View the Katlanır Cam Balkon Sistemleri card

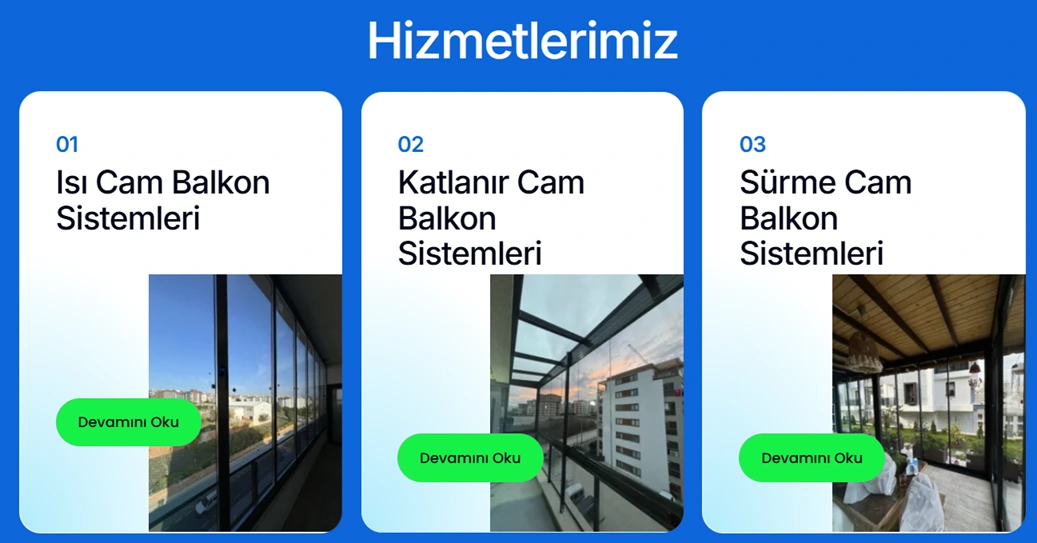click(491, 218)
